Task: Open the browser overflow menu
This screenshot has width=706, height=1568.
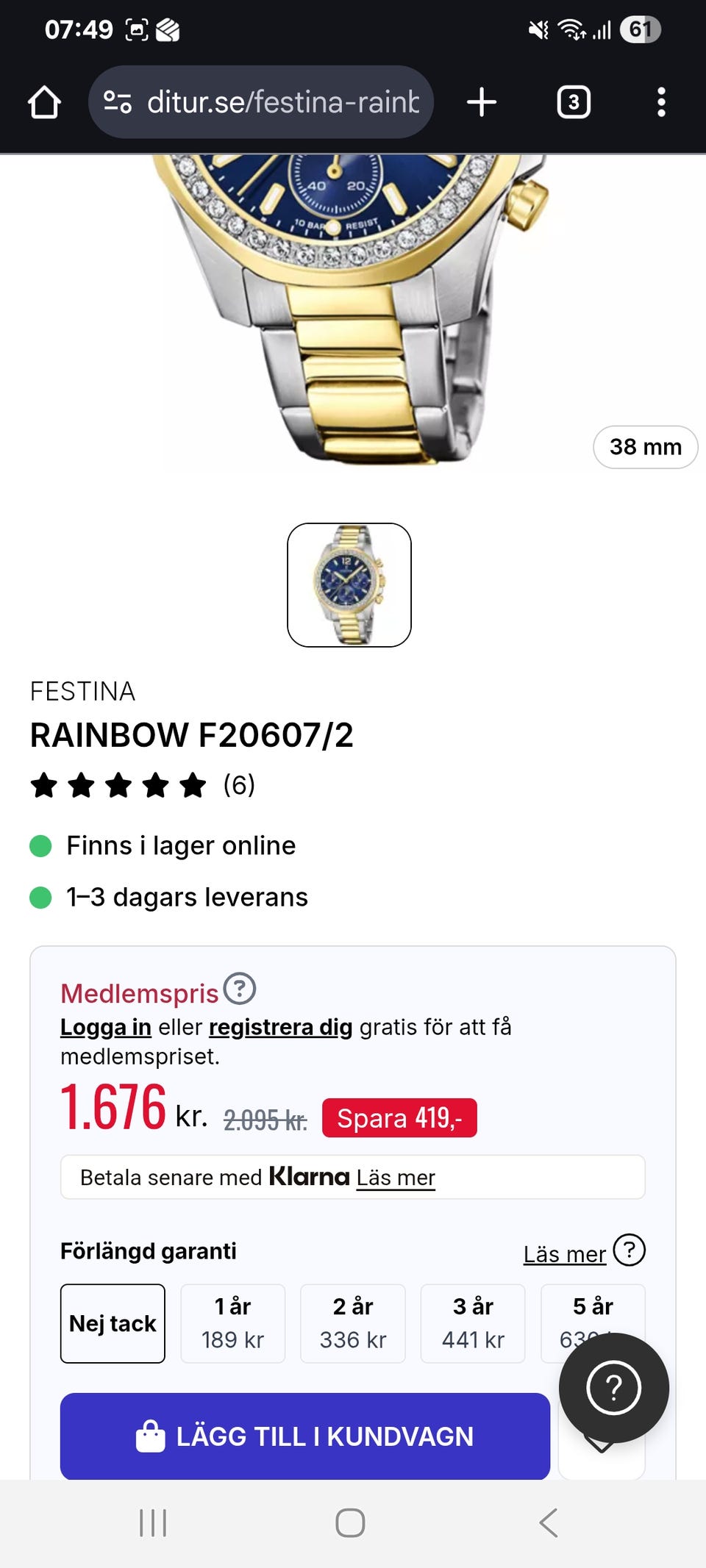Action: point(661,102)
